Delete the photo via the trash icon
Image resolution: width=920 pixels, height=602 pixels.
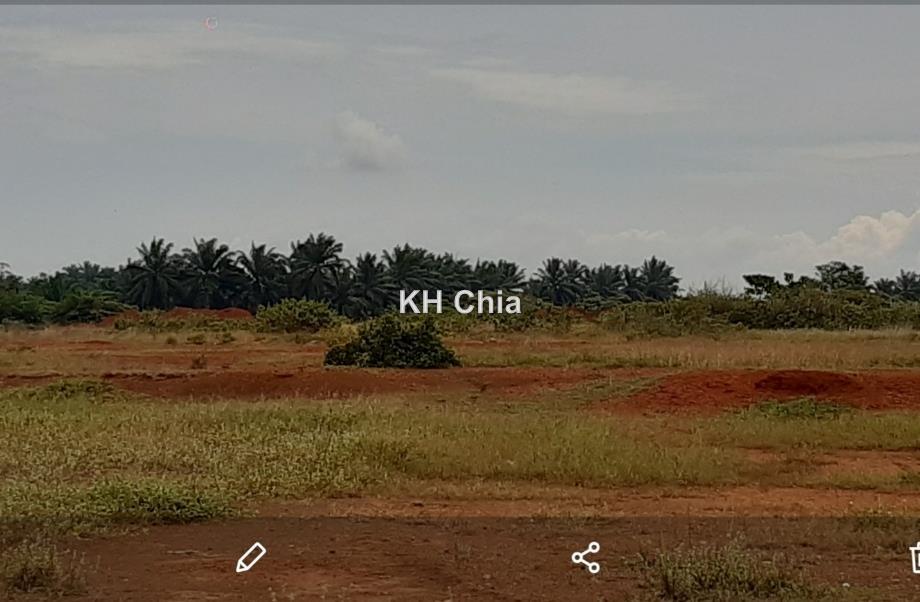tap(914, 558)
